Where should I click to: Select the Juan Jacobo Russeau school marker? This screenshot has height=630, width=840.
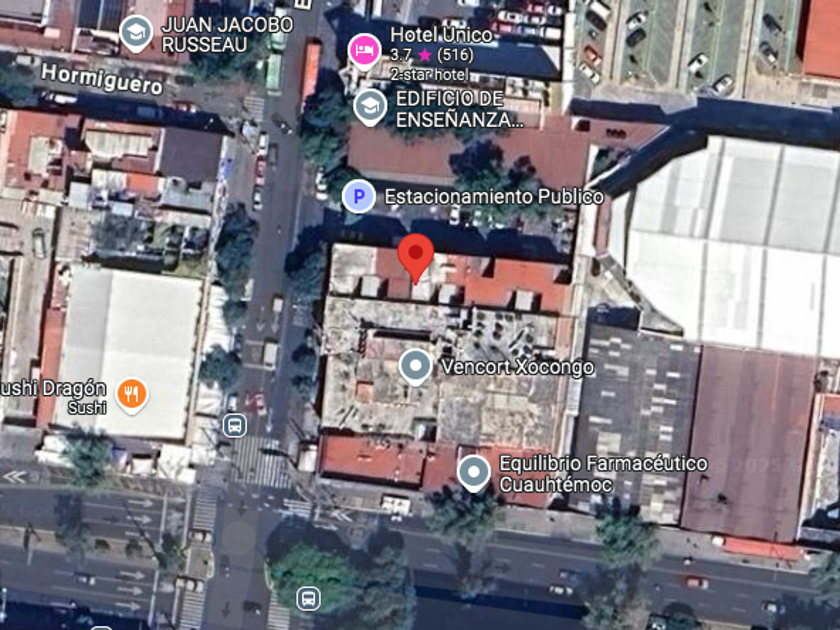[x=136, y=33]
